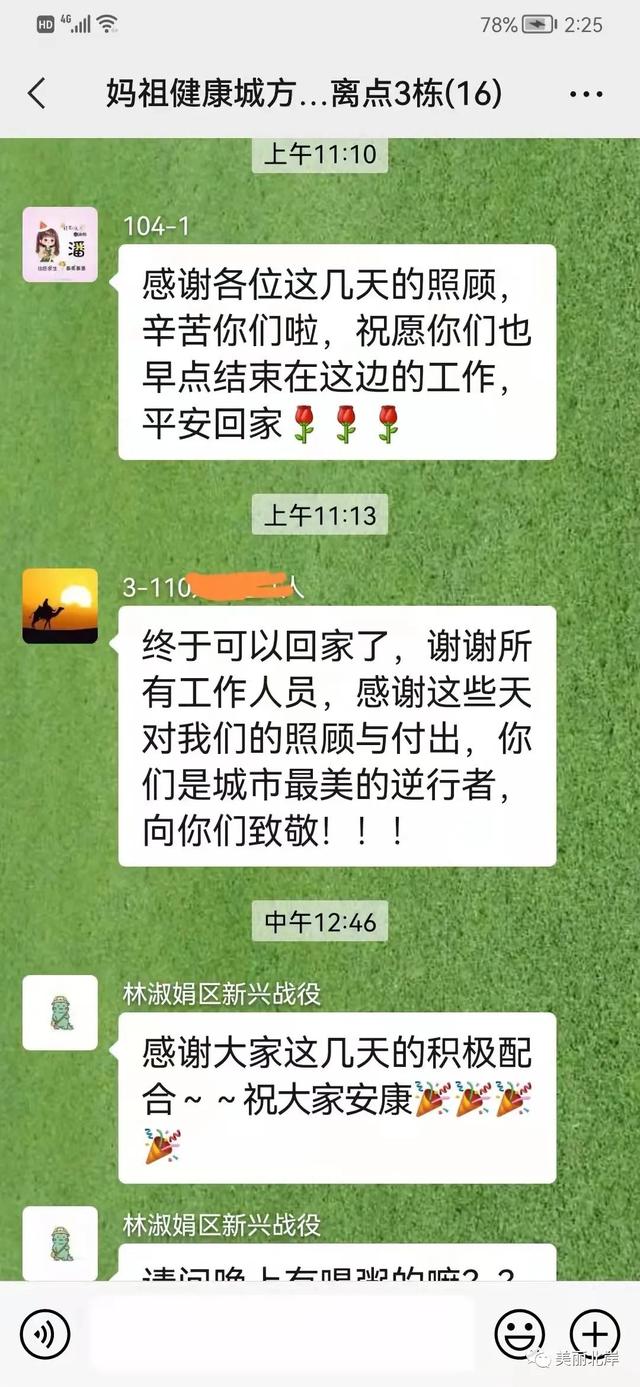Tap 林淑娟's avatar beside the 感谢大家 message
The height and width of the screenshot is (1387, 640).
coord(60,1012)
